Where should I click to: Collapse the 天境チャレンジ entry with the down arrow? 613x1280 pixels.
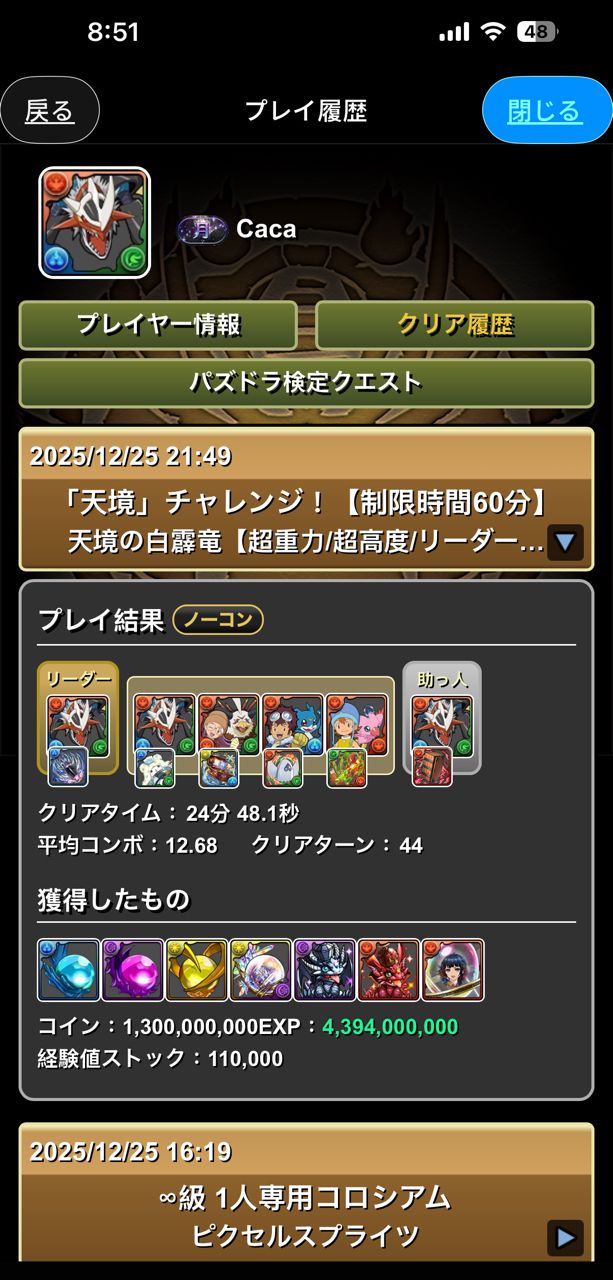pos(565,542)
